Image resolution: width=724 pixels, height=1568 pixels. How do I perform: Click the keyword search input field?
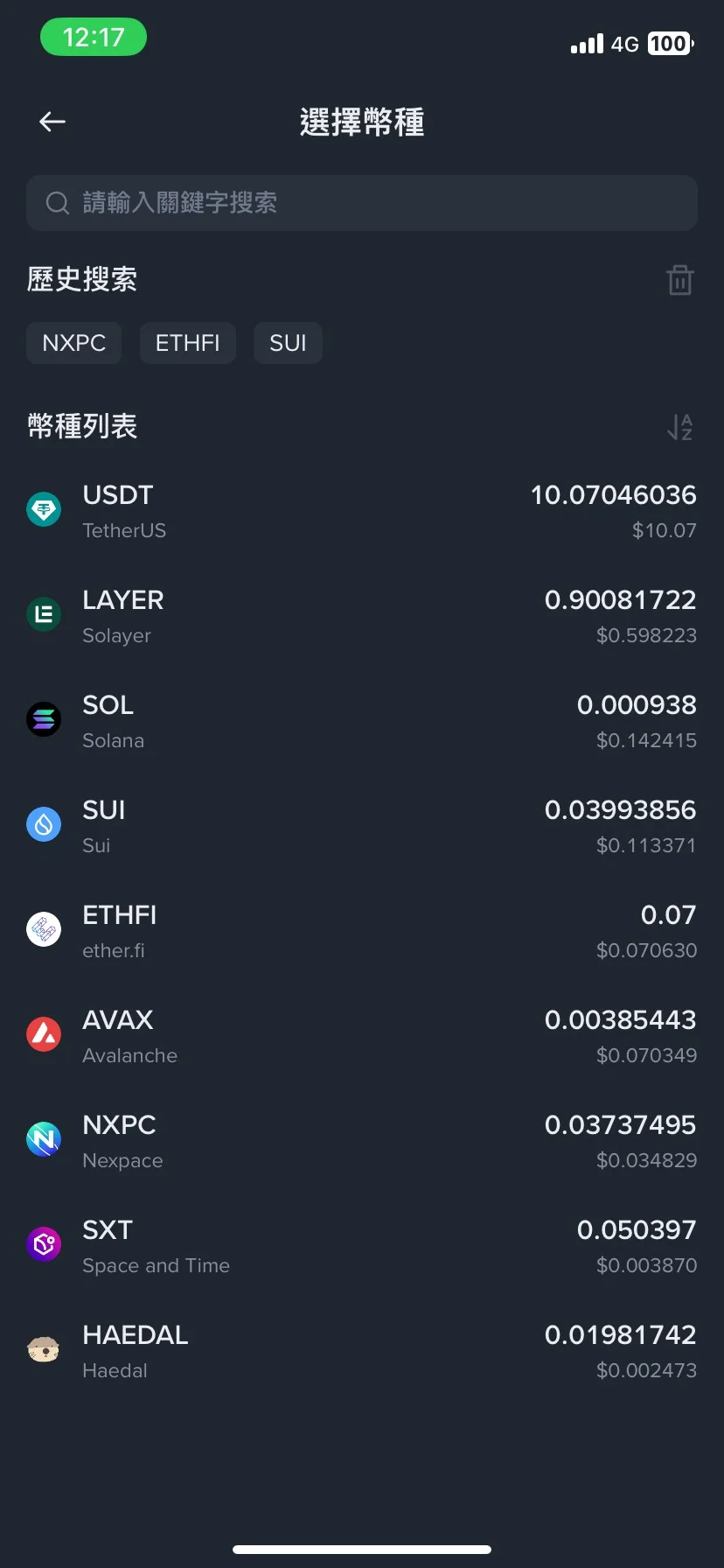tap(362, 202)
